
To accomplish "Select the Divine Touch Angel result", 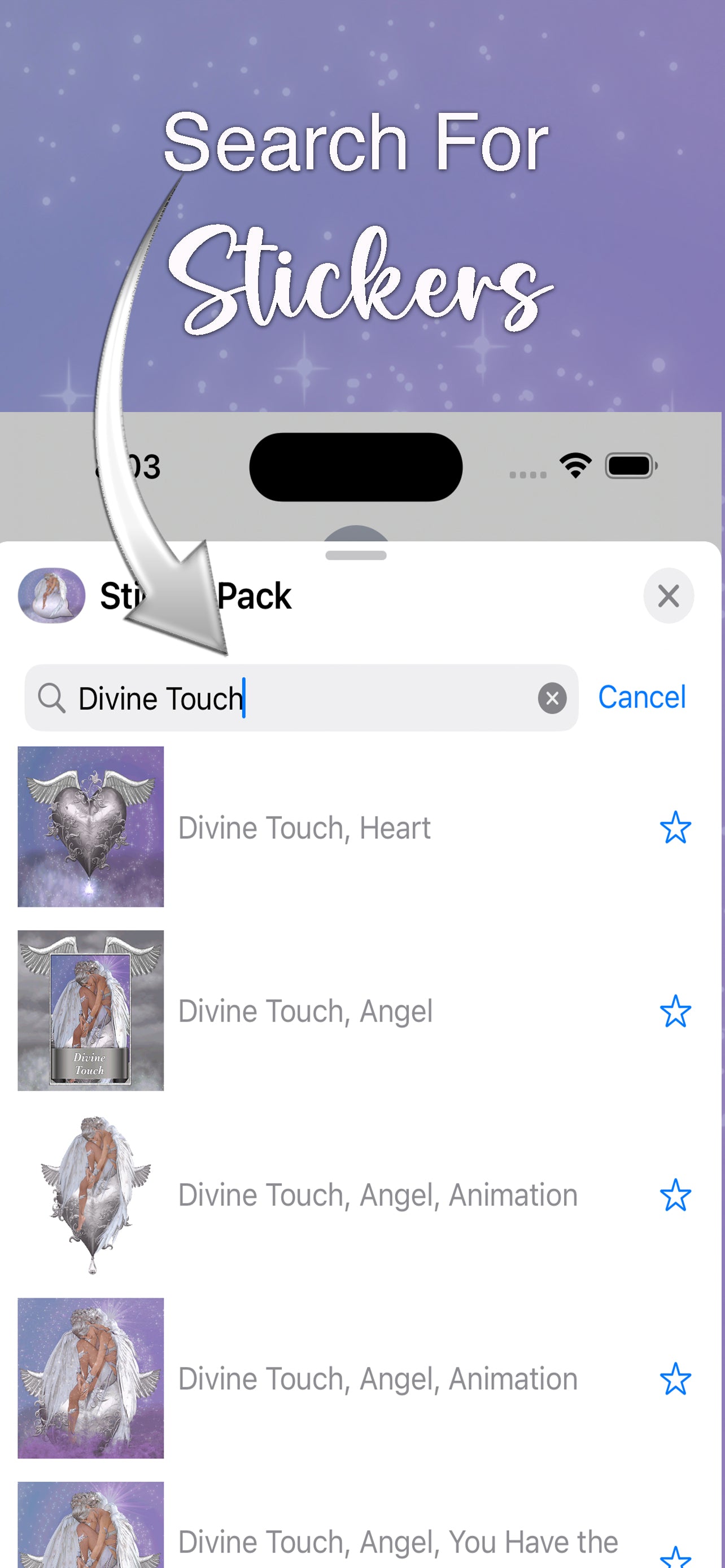I will tap(304, 1010).
